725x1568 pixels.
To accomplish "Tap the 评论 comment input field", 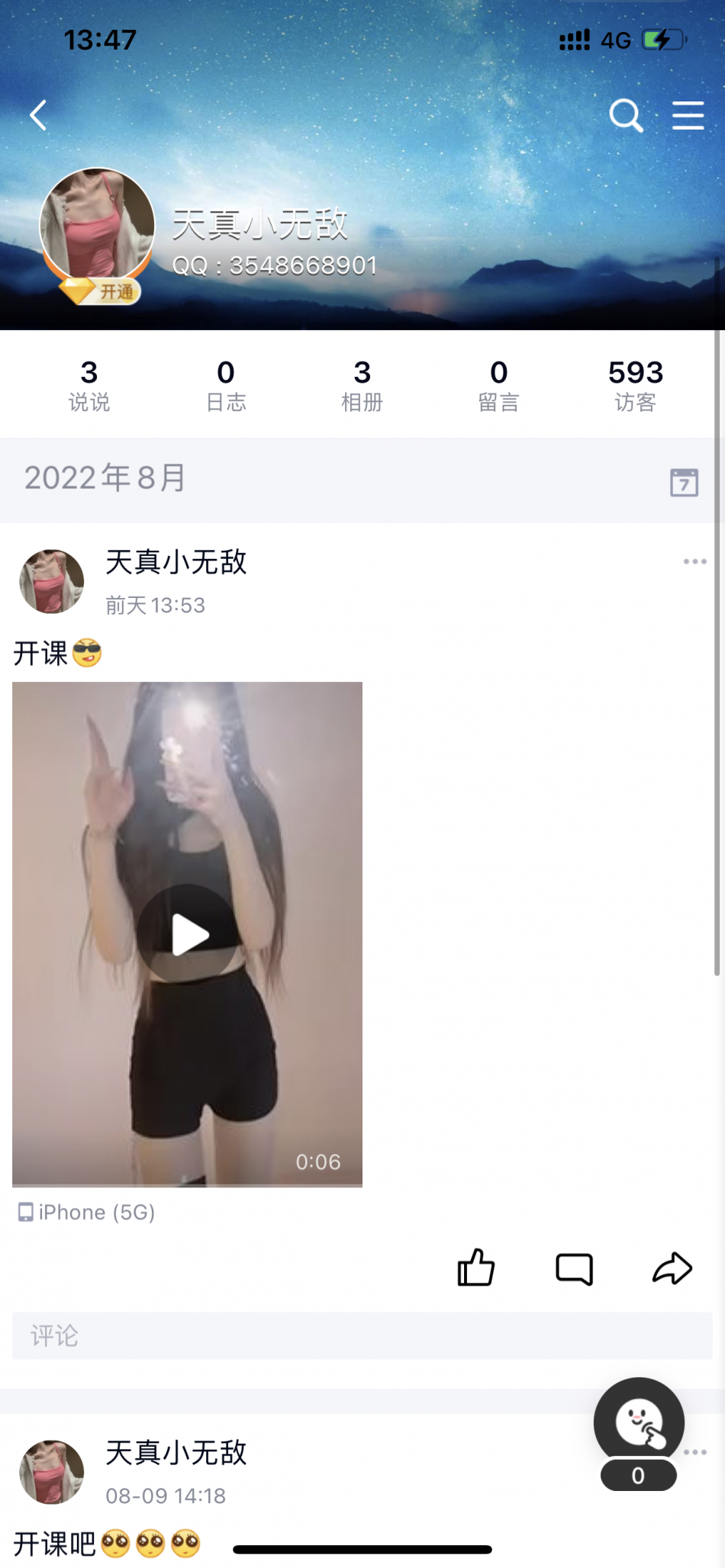I will click(362, 1335).
